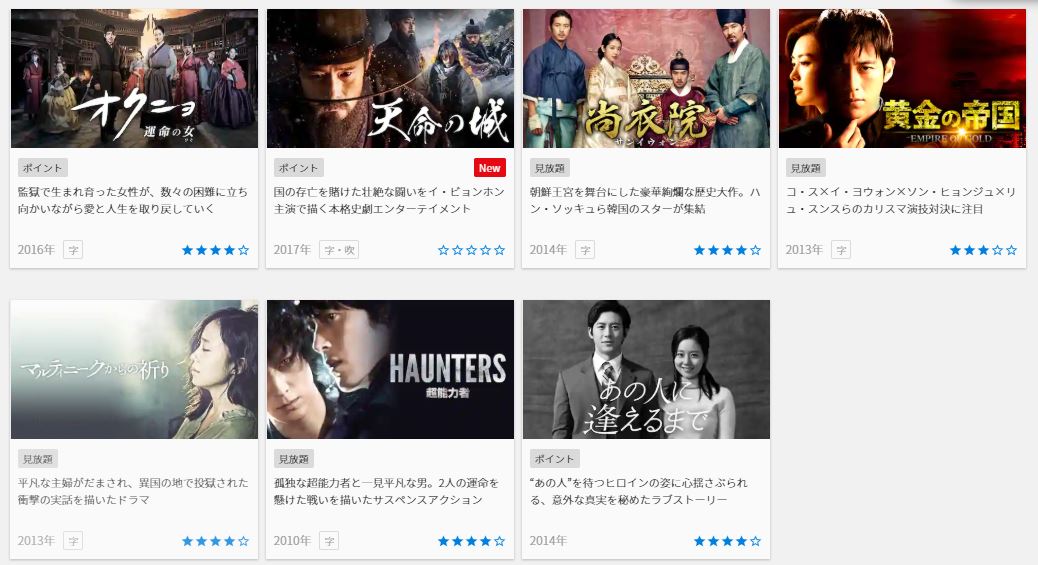View the マルティニークからの祈り movie card
The height and width of the screenshot is (565, 1038).
tap(134, 370)
